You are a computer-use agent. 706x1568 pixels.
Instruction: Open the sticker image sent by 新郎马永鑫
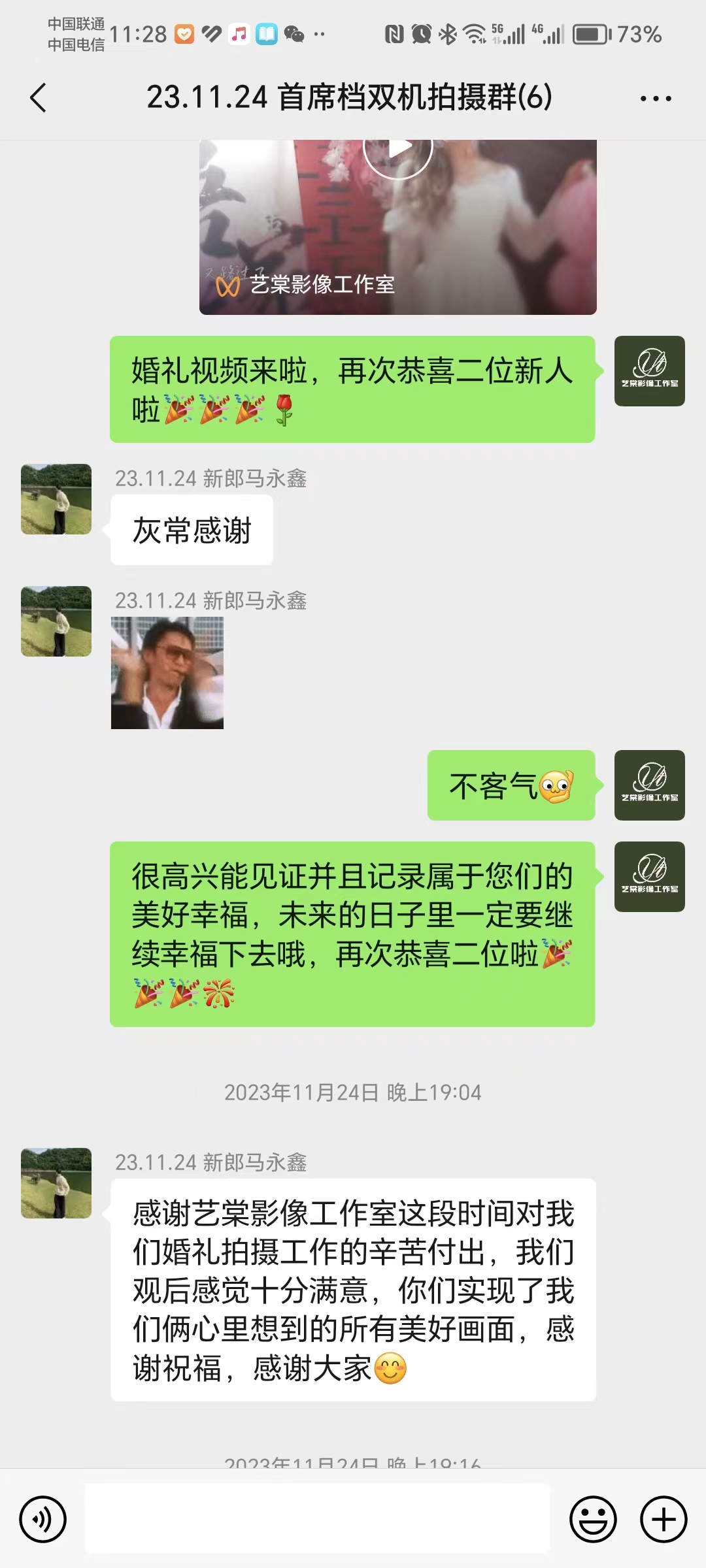[167, 673]
